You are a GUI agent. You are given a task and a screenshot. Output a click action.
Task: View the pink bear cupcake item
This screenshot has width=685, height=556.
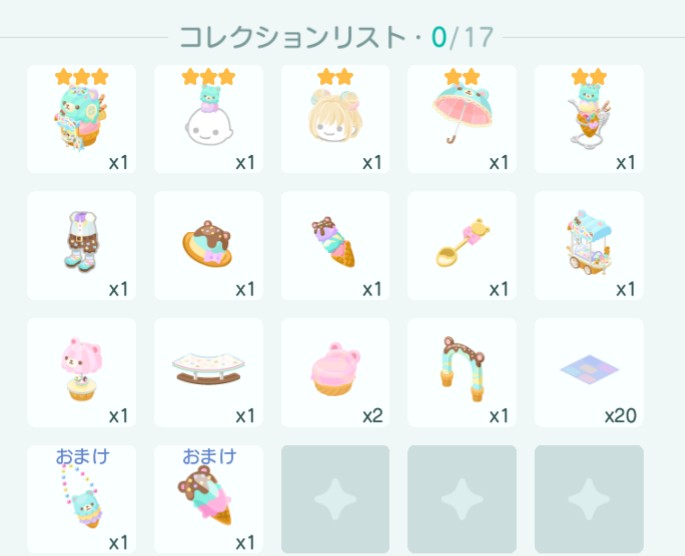click(81, 373)
